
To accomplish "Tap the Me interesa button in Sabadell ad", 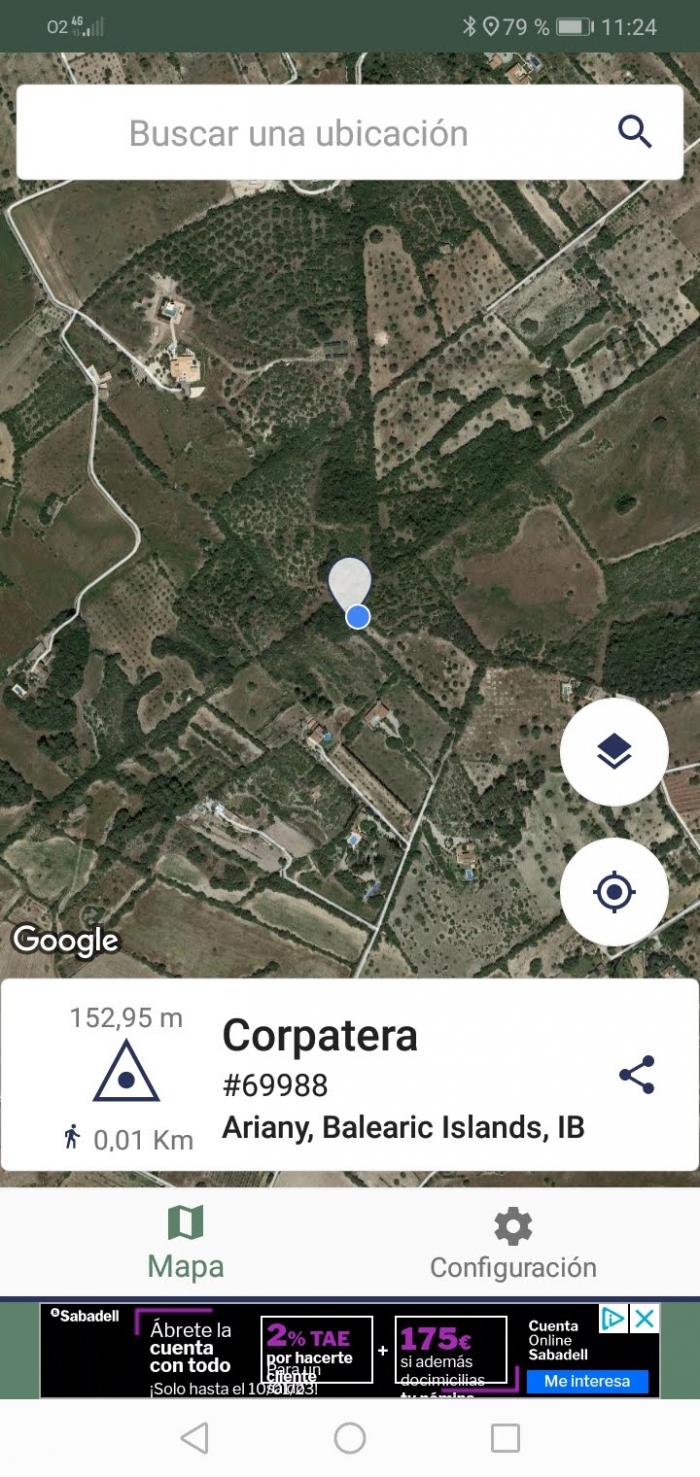I will (588, 1381).
